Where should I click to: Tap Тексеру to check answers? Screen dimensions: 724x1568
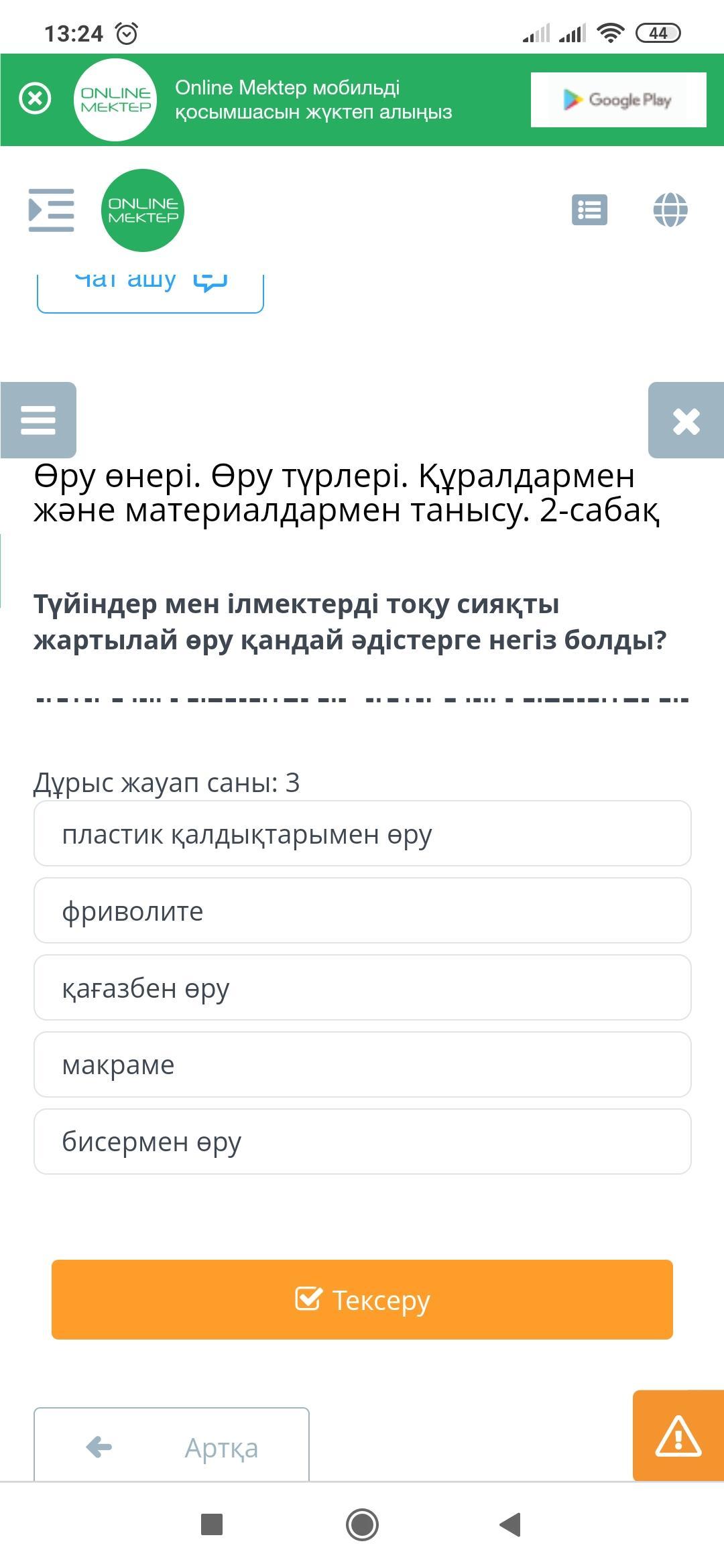pos(362,1300)
